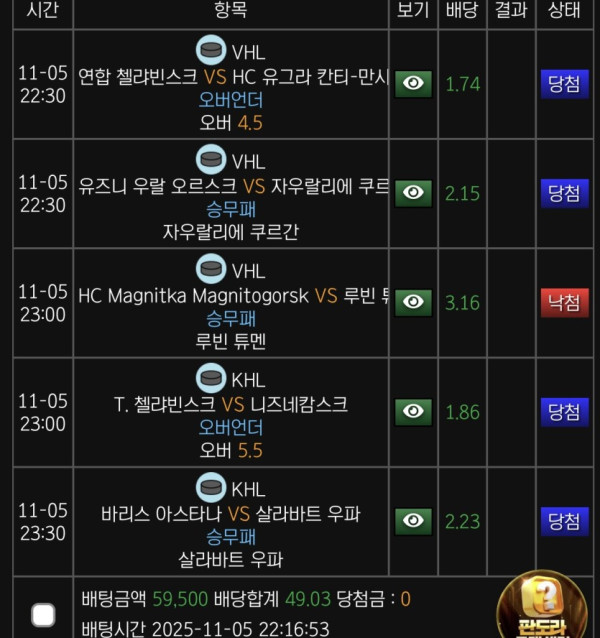This screenshot has width=600, height=638.
Task: View details for the 유즈니 우랄 오르스크 match
Action: pyautogui.click(x=413, y=193)
